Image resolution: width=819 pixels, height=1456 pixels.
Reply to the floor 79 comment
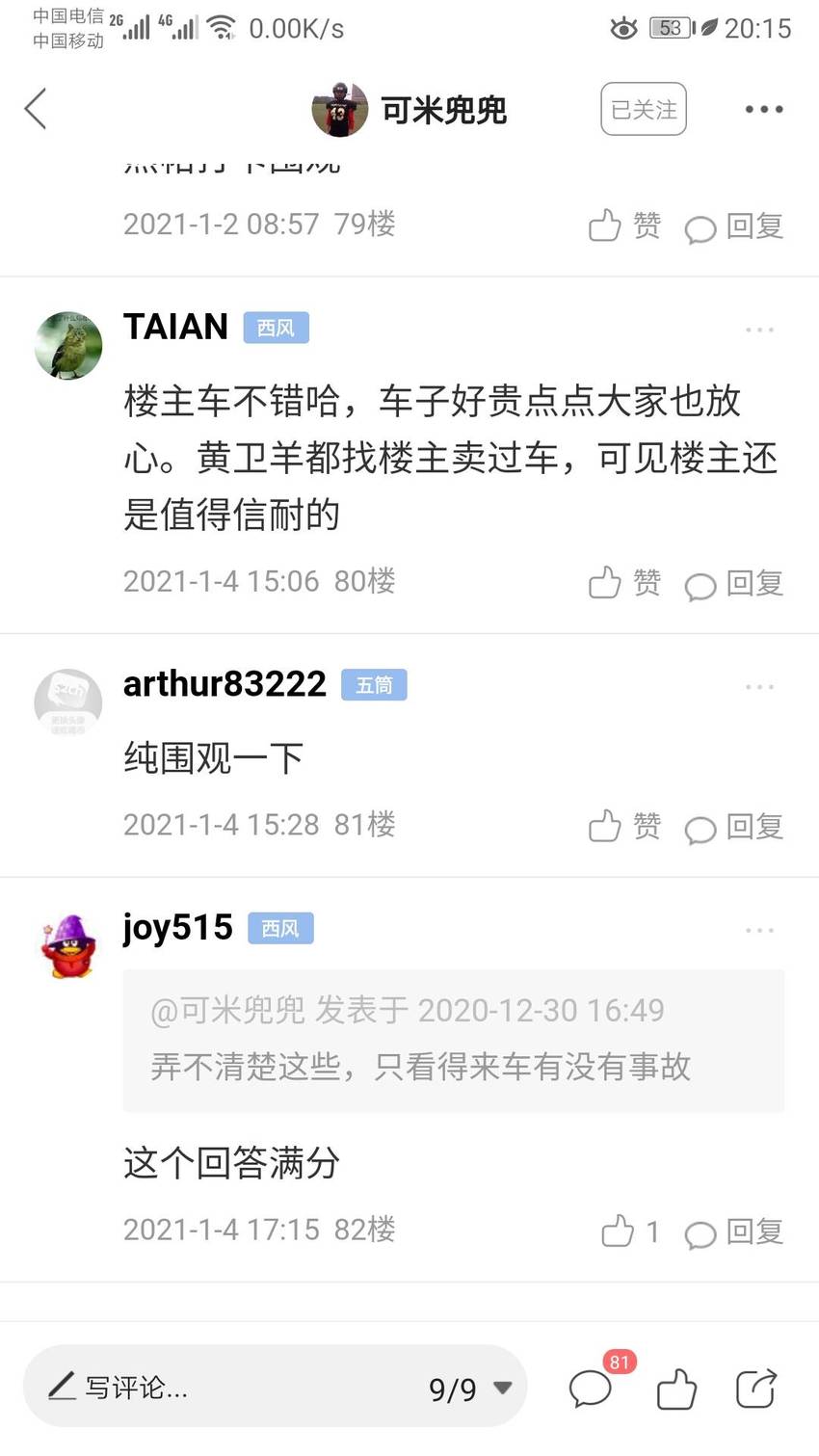coord(733,225)
